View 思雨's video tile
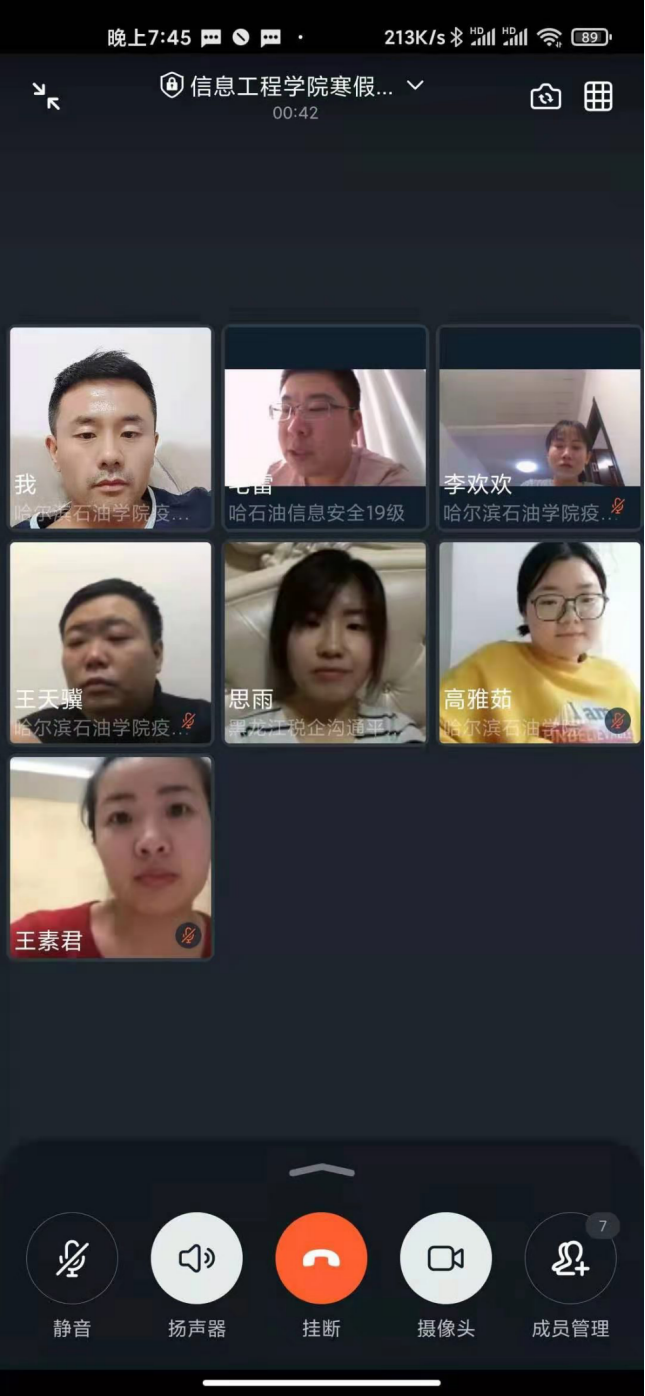Viewport: 645px width, 1396px height. tap(325, 642)
